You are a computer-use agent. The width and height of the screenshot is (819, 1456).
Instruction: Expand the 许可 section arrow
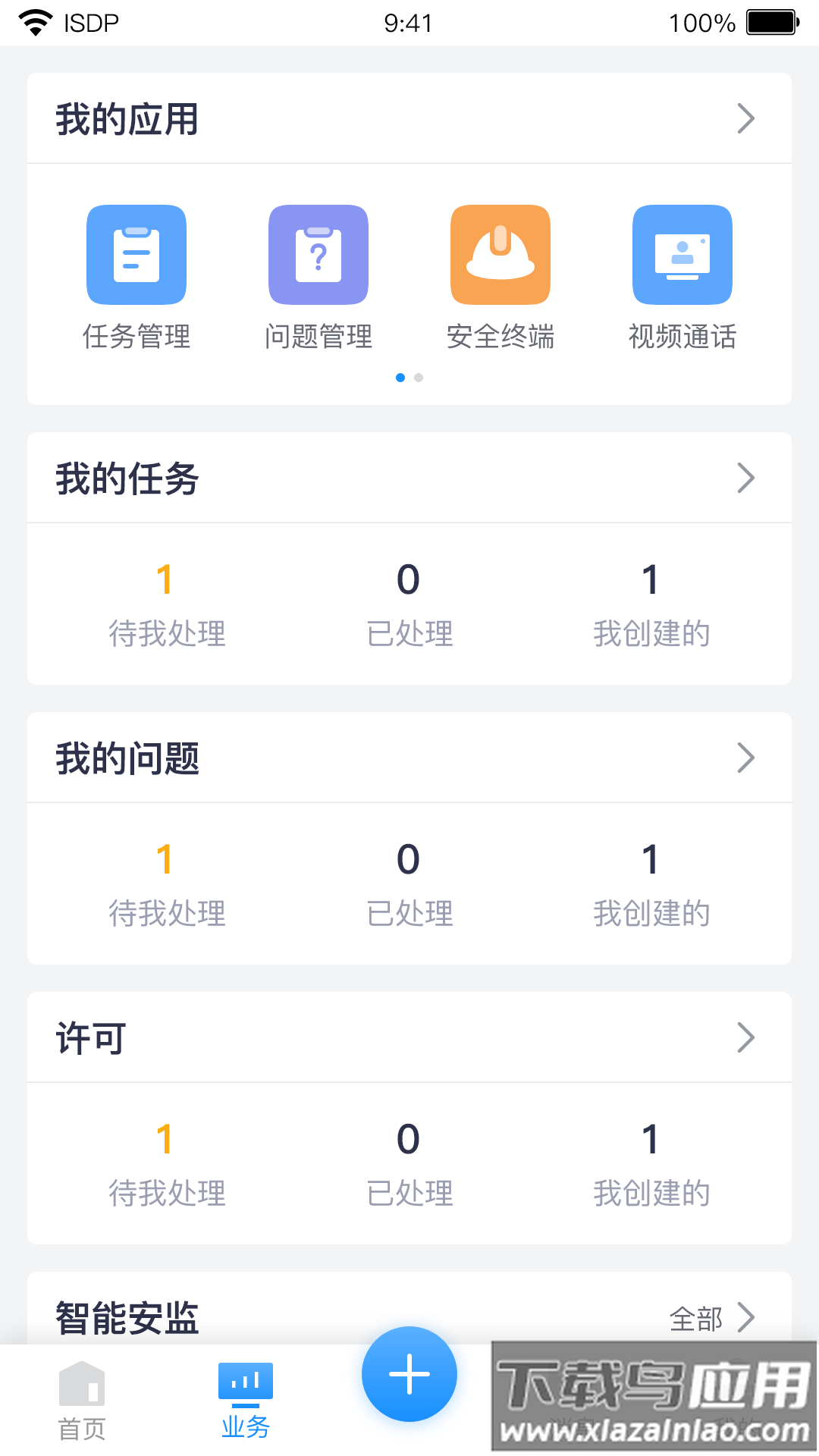745,1037
